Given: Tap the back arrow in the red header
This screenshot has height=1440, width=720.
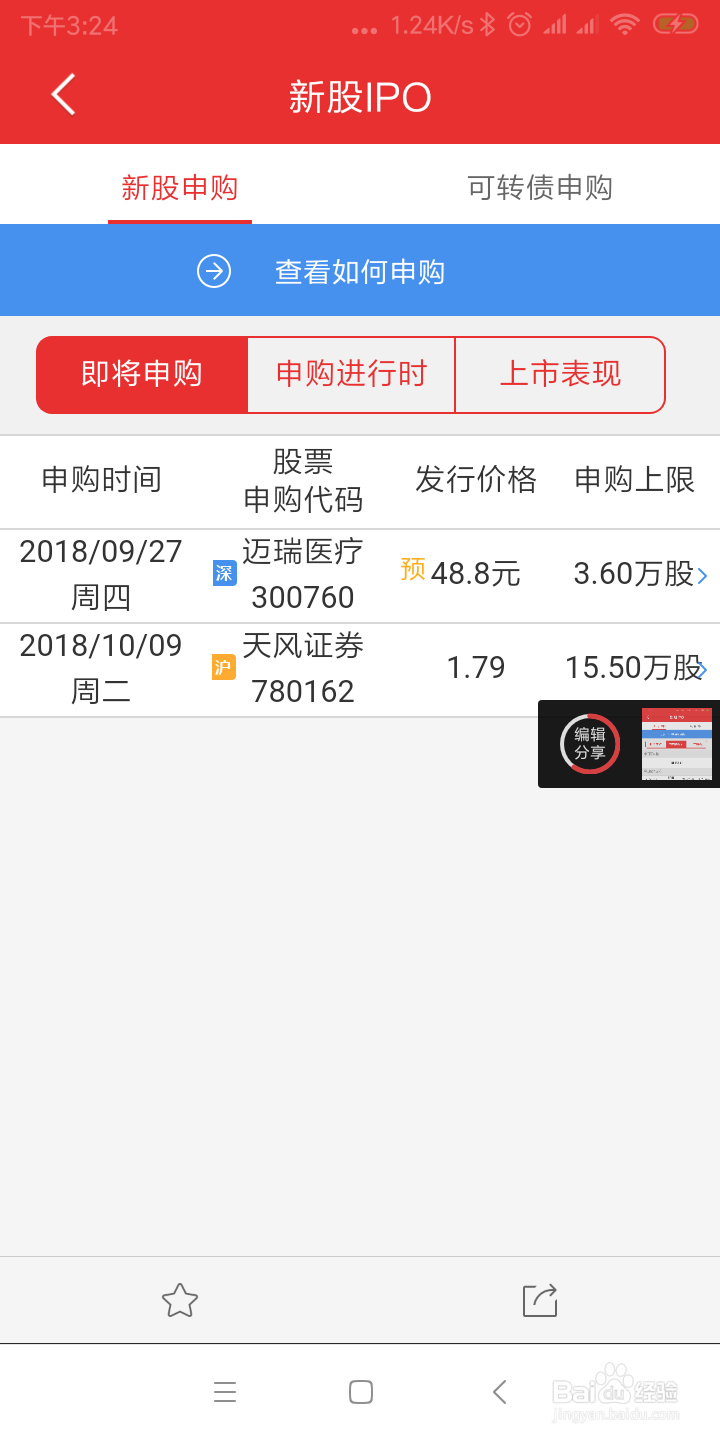Looking at the screenshot, I should [62, 95].
